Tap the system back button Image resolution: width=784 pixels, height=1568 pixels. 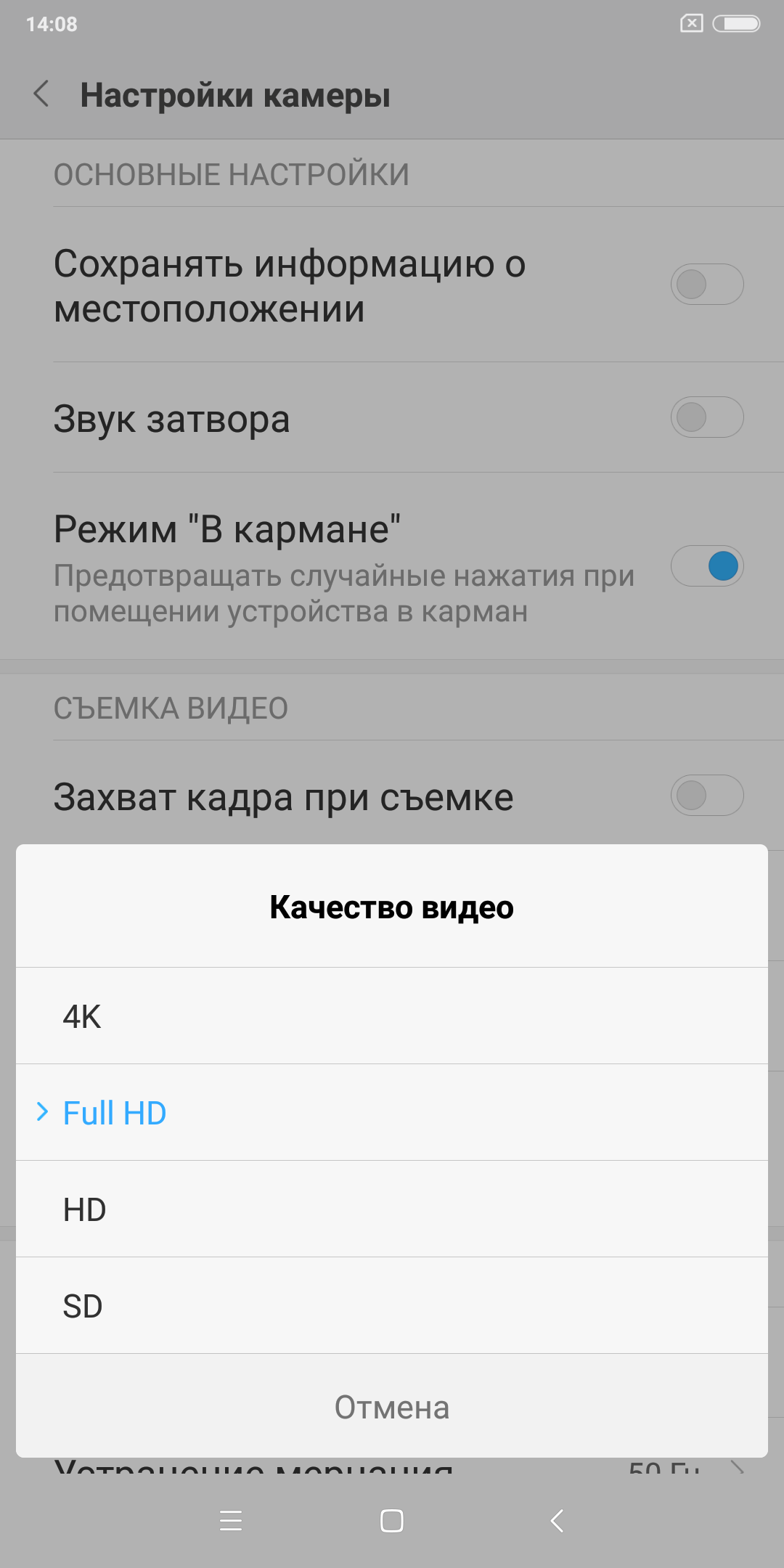point(557,1520)
